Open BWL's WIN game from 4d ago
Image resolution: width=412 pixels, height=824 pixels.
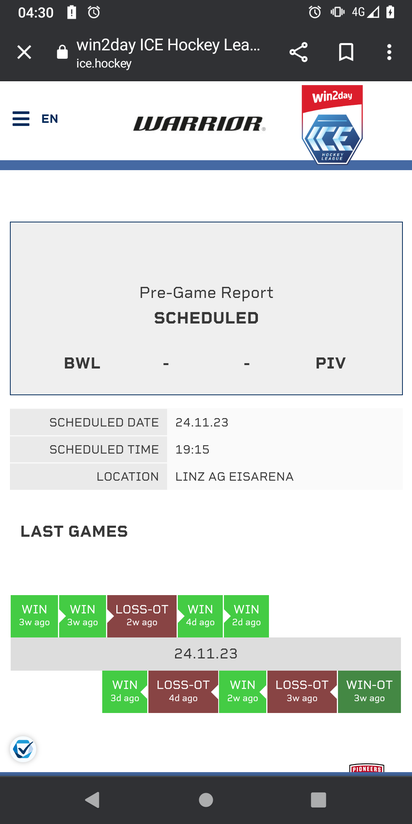[x=200, y=616]
